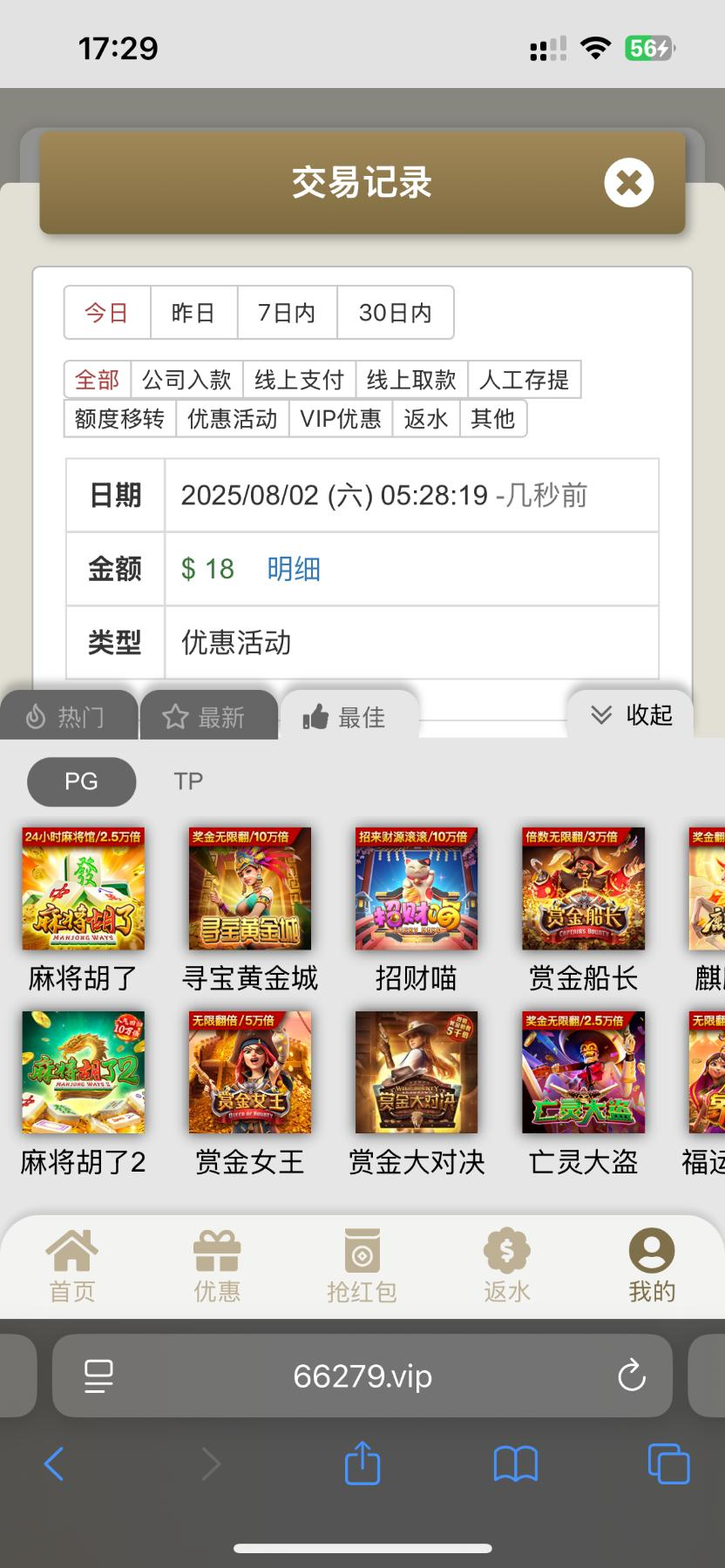This screenshot has height=1568, width=725.
Task: Reload the page in Safari
Action: [631, 1376]
